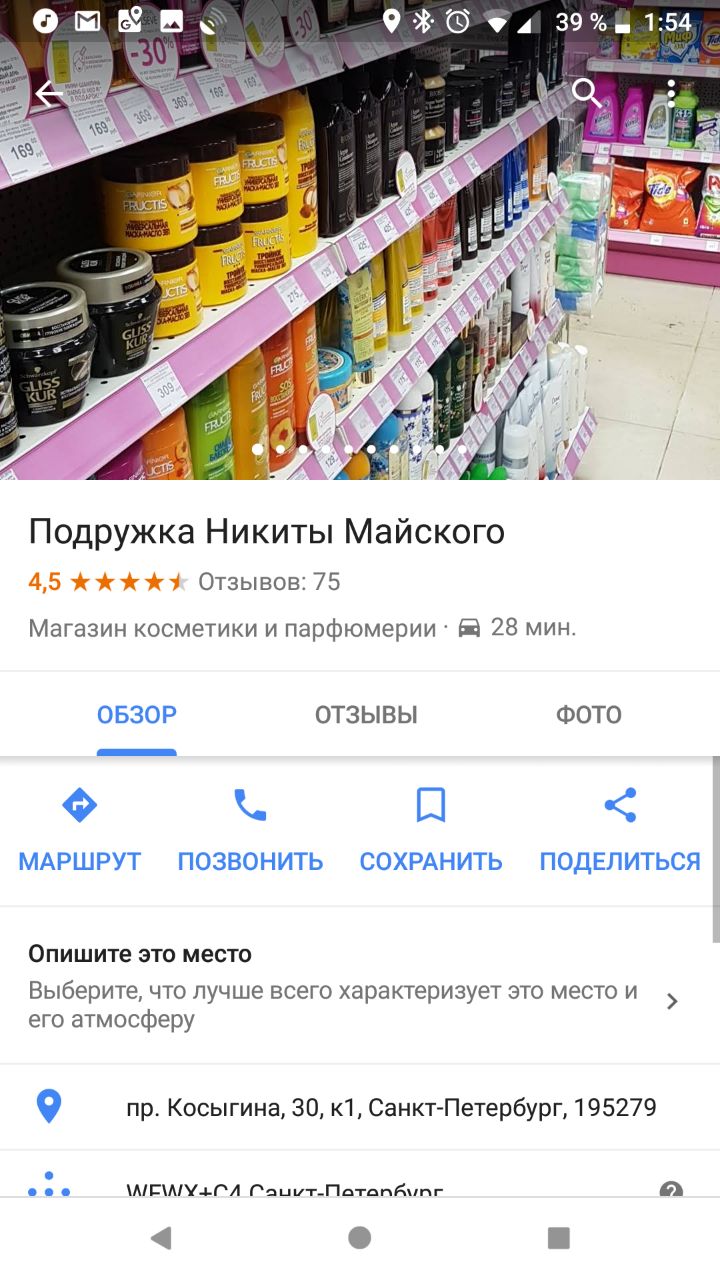Go back using the top-left arrow
The height and width of the screenshot is (1280, 720).
coord(49,94)
